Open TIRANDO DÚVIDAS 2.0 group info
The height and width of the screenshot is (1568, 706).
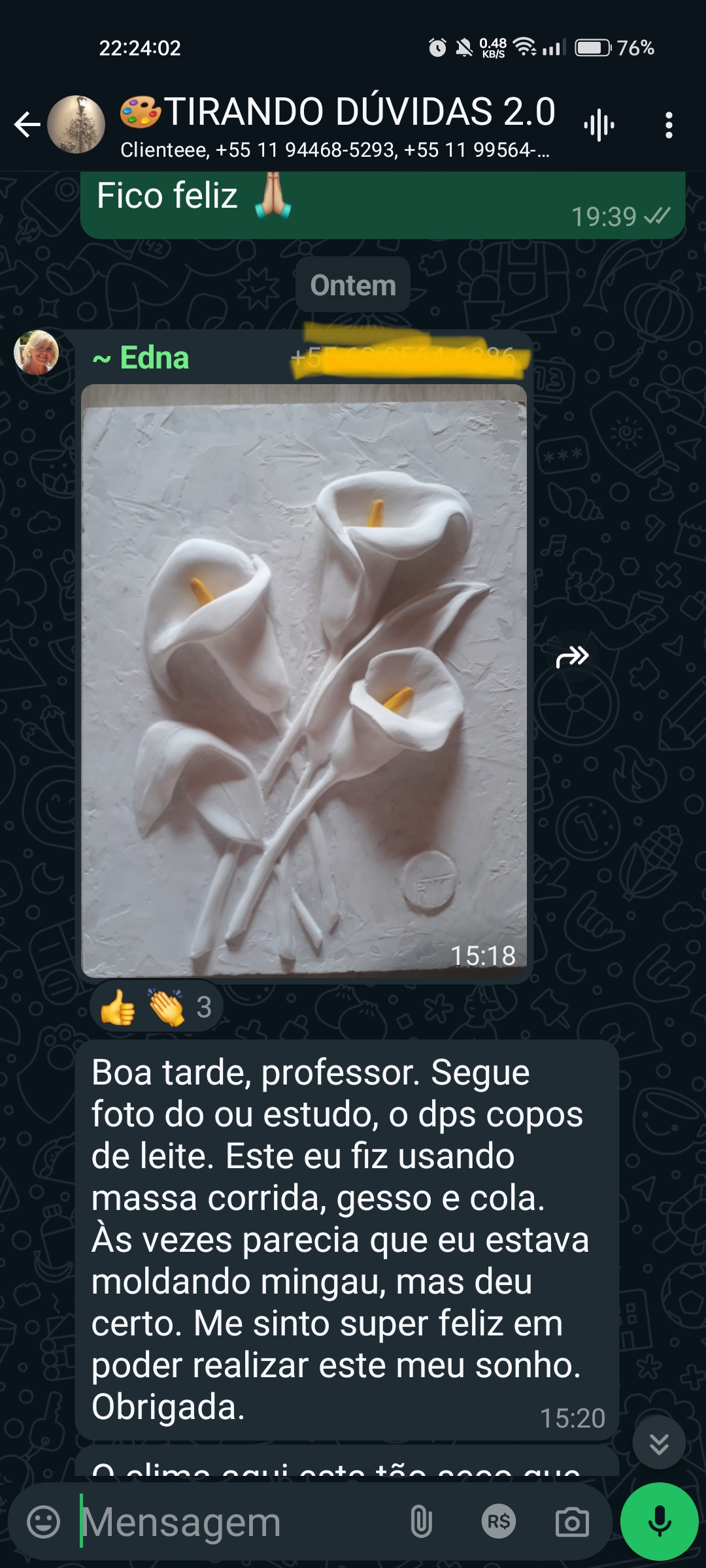point(337,125)
